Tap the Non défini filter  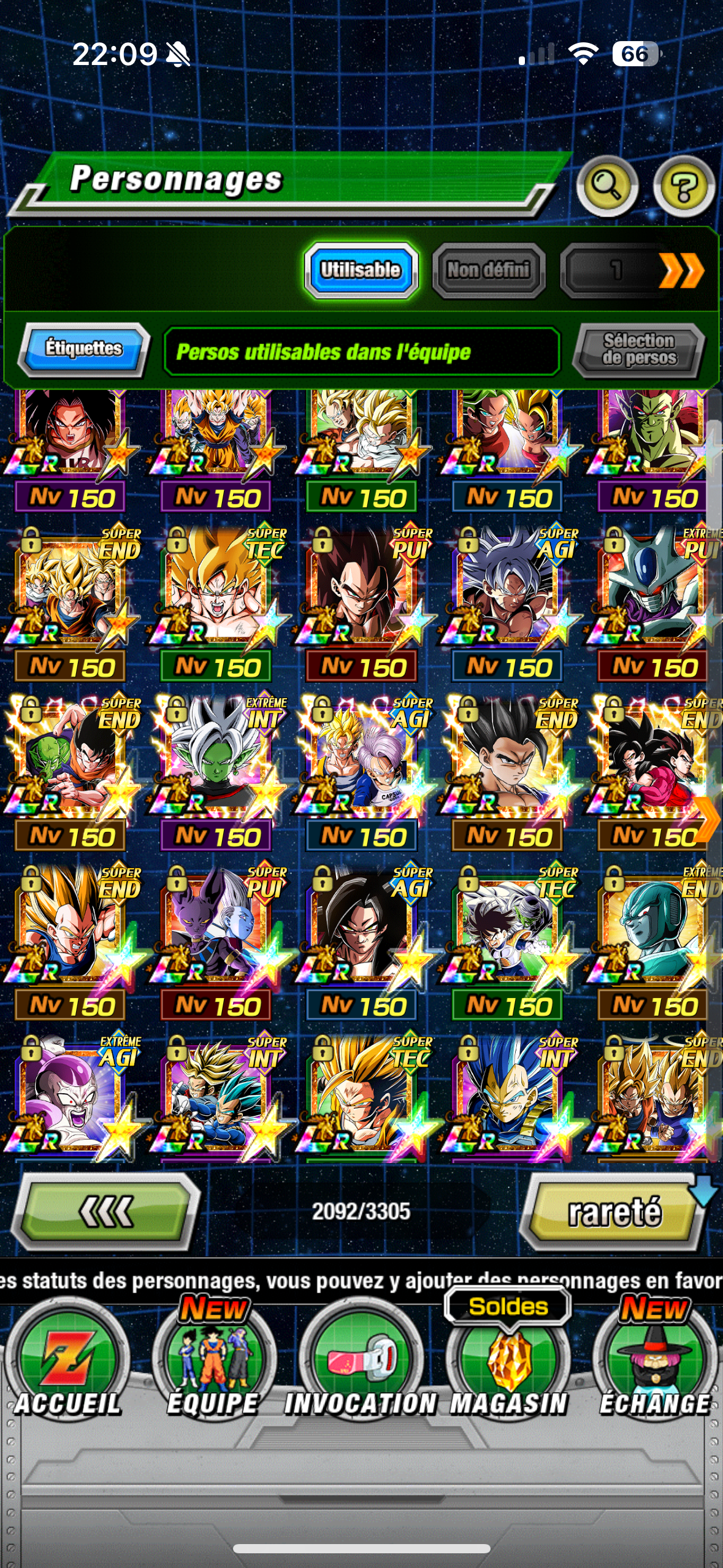click(488, 270)
